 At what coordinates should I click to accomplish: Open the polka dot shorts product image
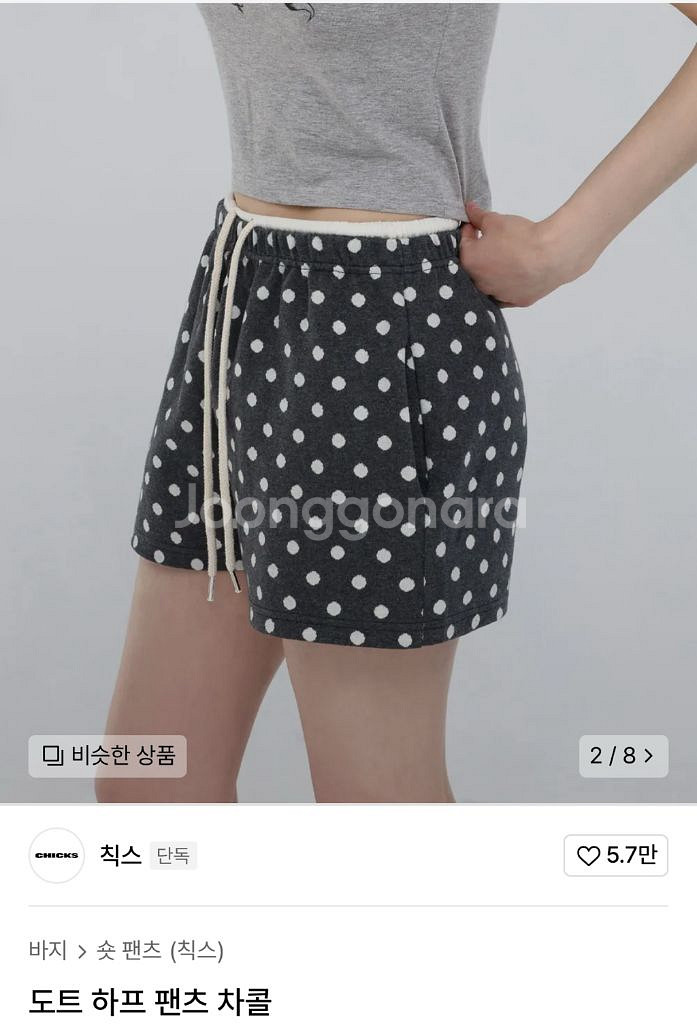pyautogui.click(x=348, y=400)
